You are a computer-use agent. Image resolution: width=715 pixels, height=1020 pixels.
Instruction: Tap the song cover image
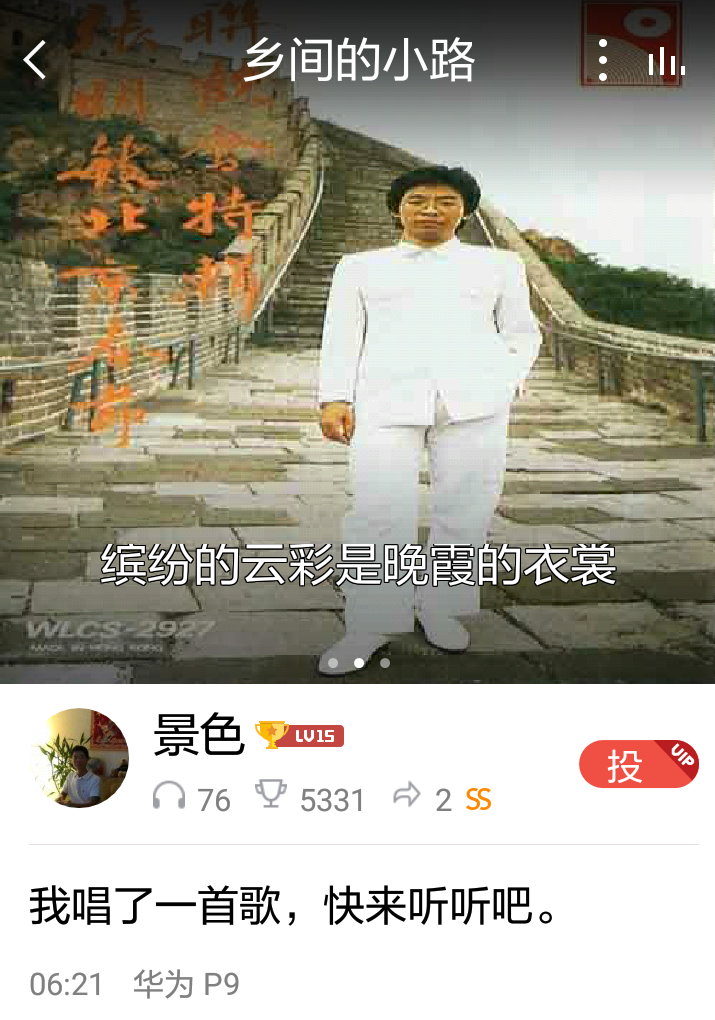[x=357, y=380]
